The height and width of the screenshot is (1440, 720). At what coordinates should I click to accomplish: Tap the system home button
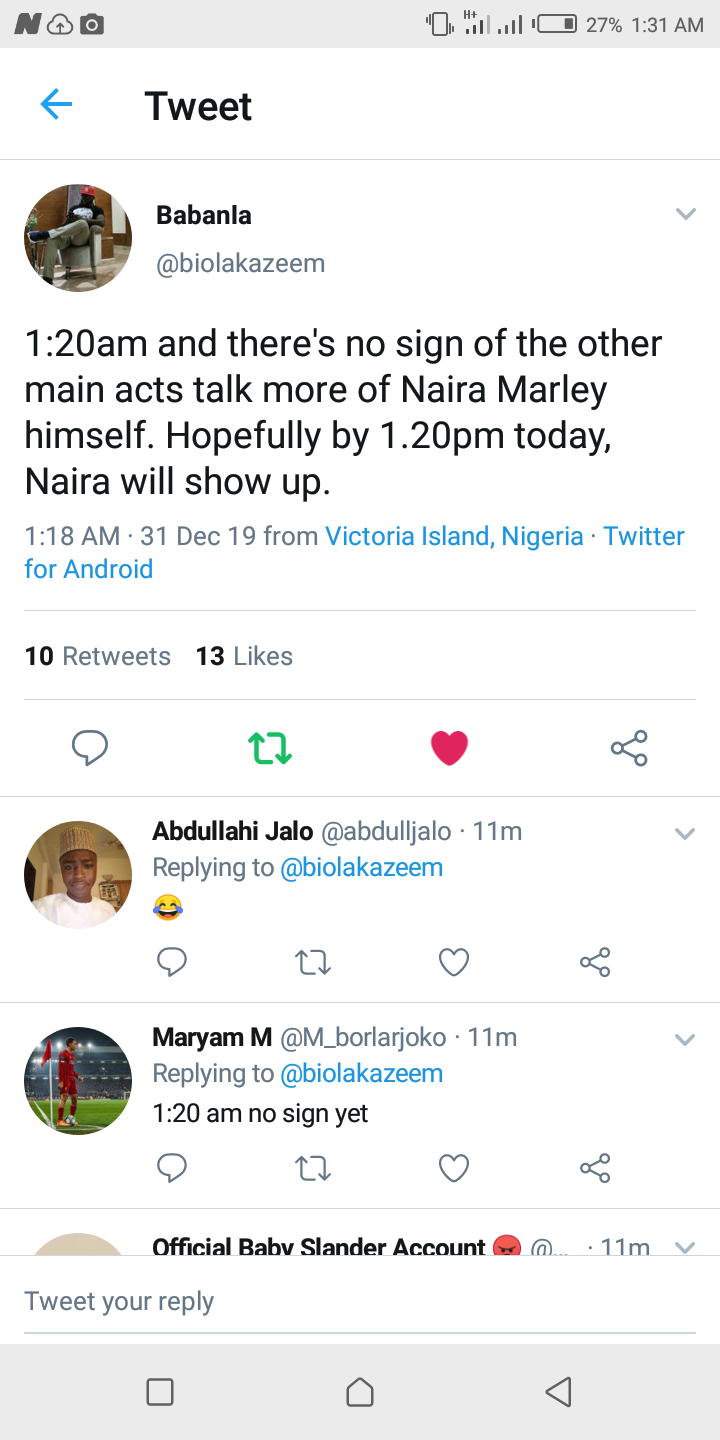[360, 1392]
